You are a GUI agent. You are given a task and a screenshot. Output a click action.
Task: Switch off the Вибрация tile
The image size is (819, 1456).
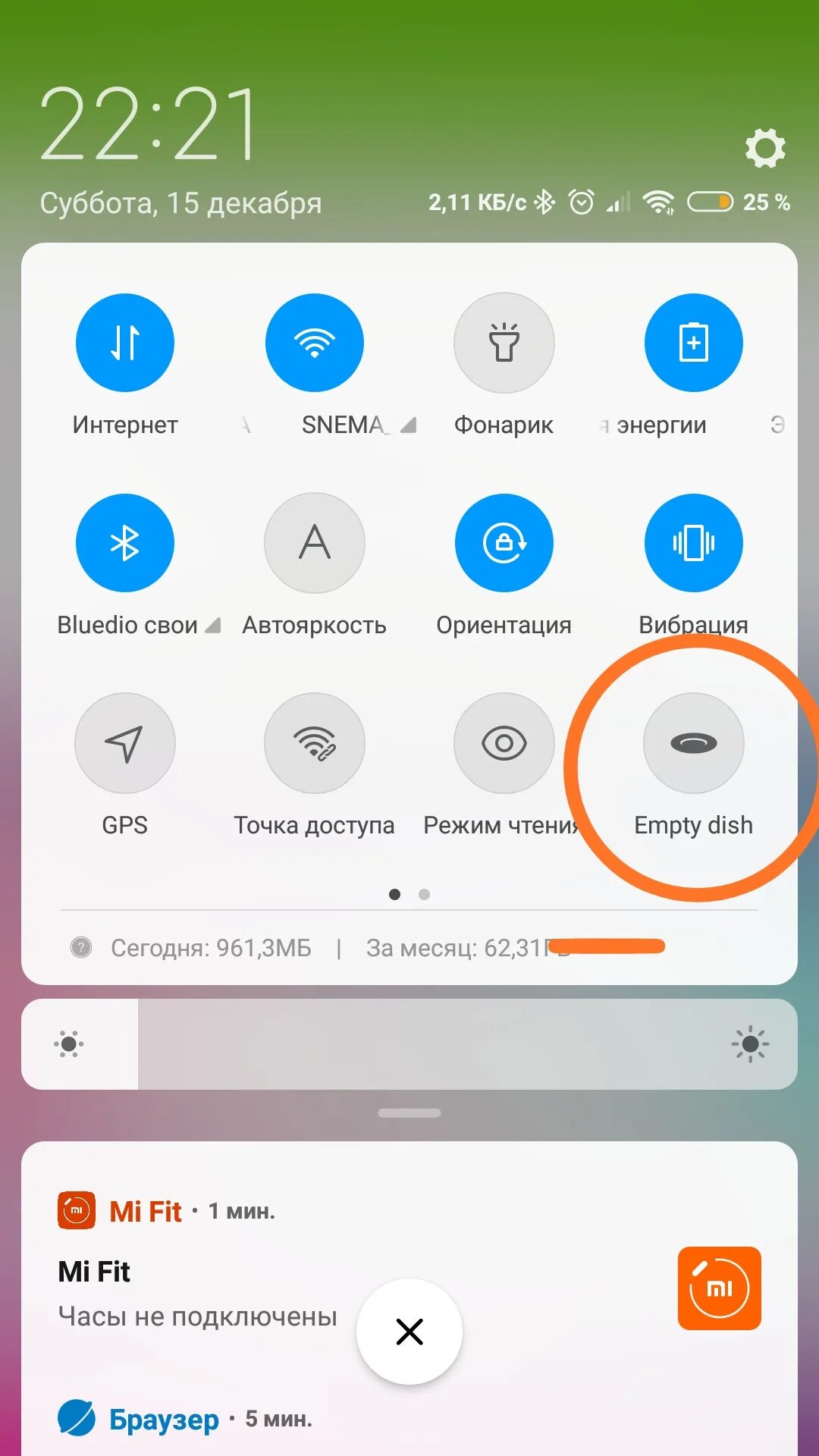694,543
